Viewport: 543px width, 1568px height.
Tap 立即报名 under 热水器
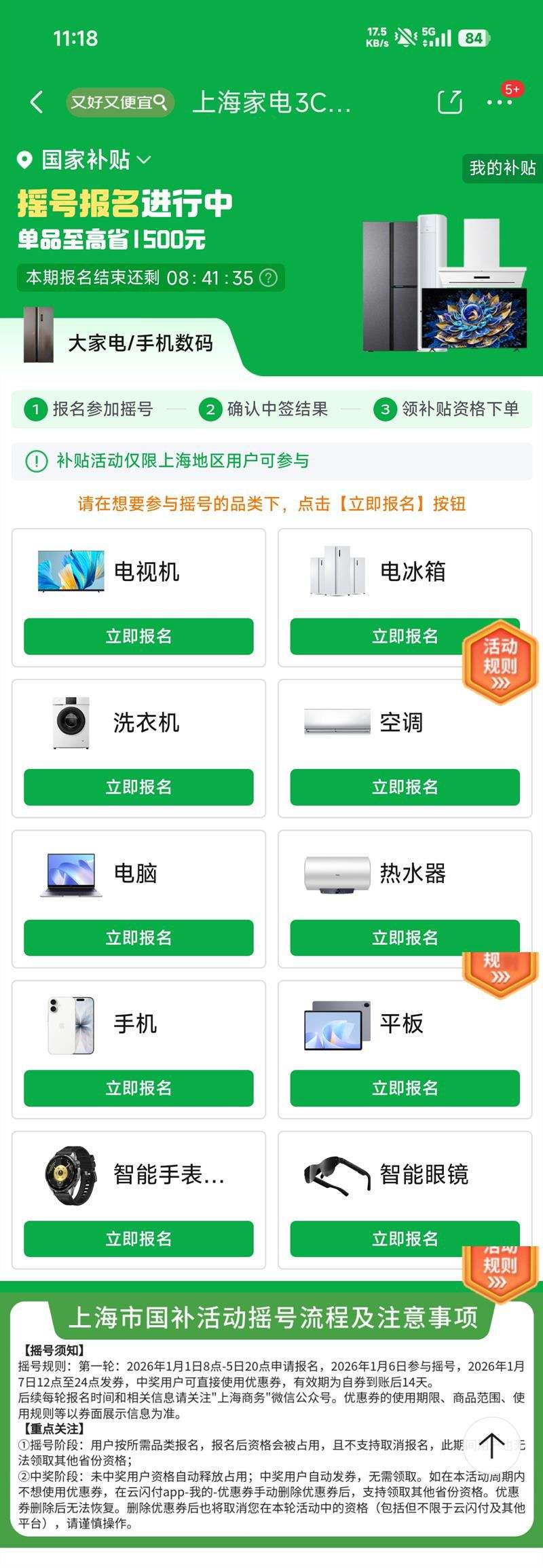click(405, 937)
